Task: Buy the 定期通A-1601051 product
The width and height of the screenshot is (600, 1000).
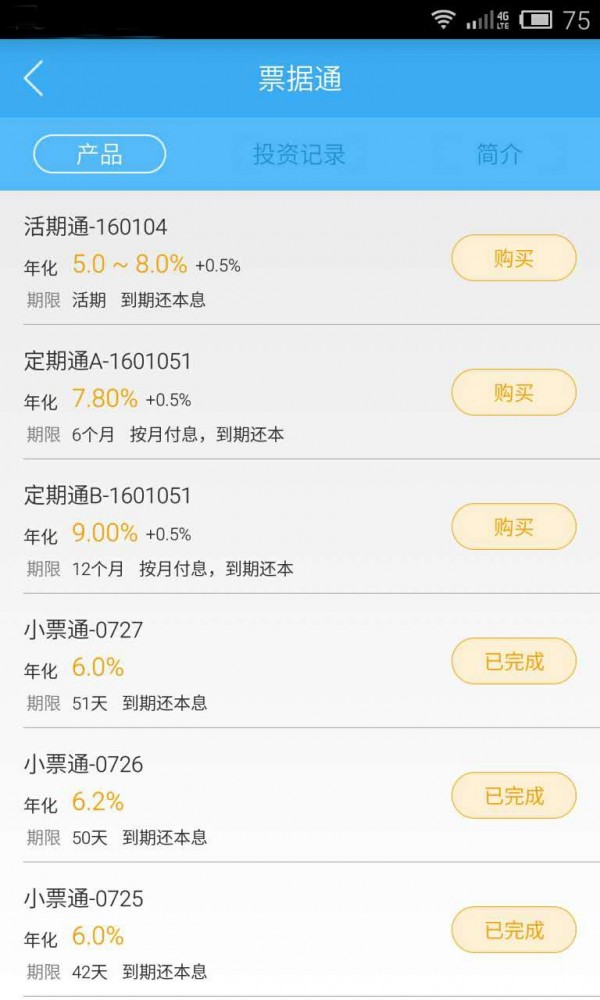Action: pyautogui.click(x=514, y=392)
